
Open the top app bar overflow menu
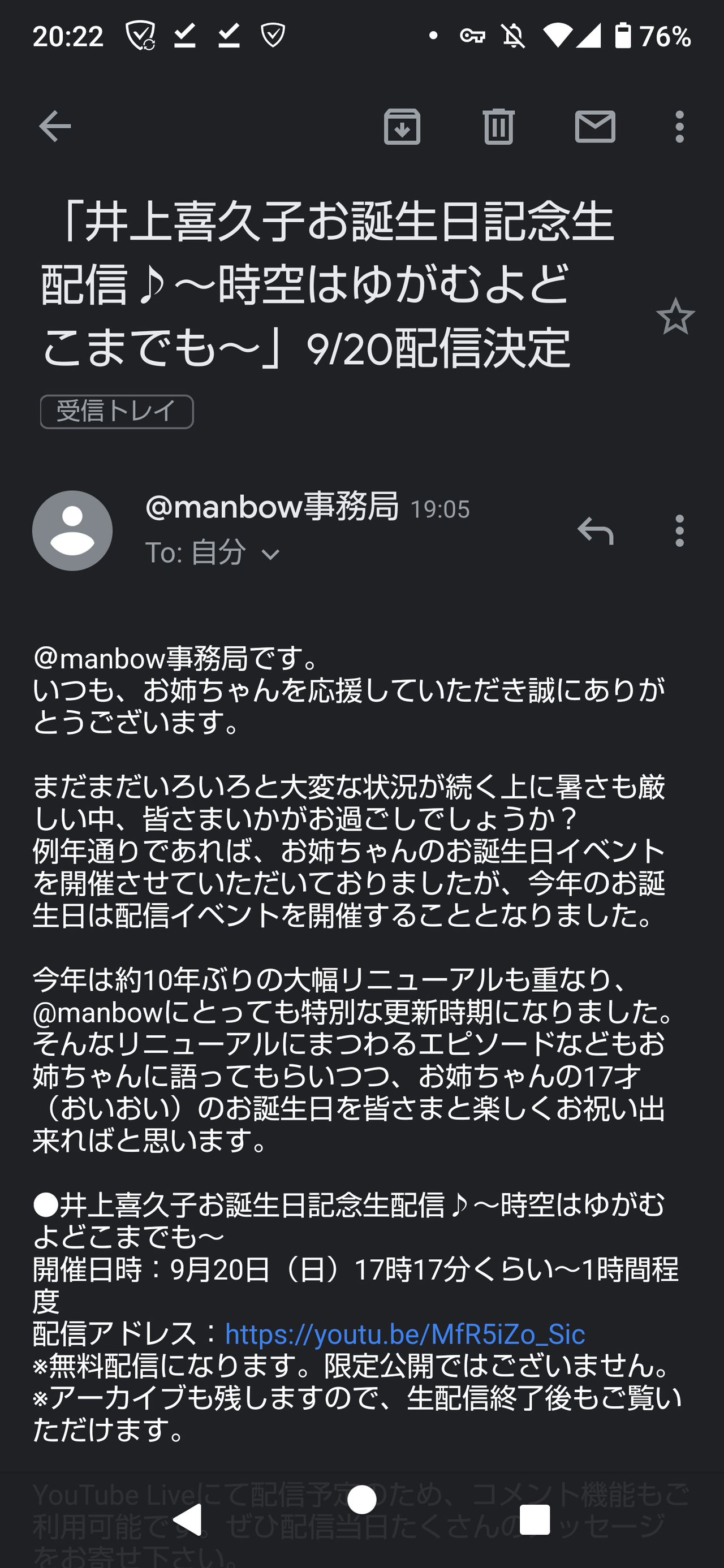[x=679, y=127]
